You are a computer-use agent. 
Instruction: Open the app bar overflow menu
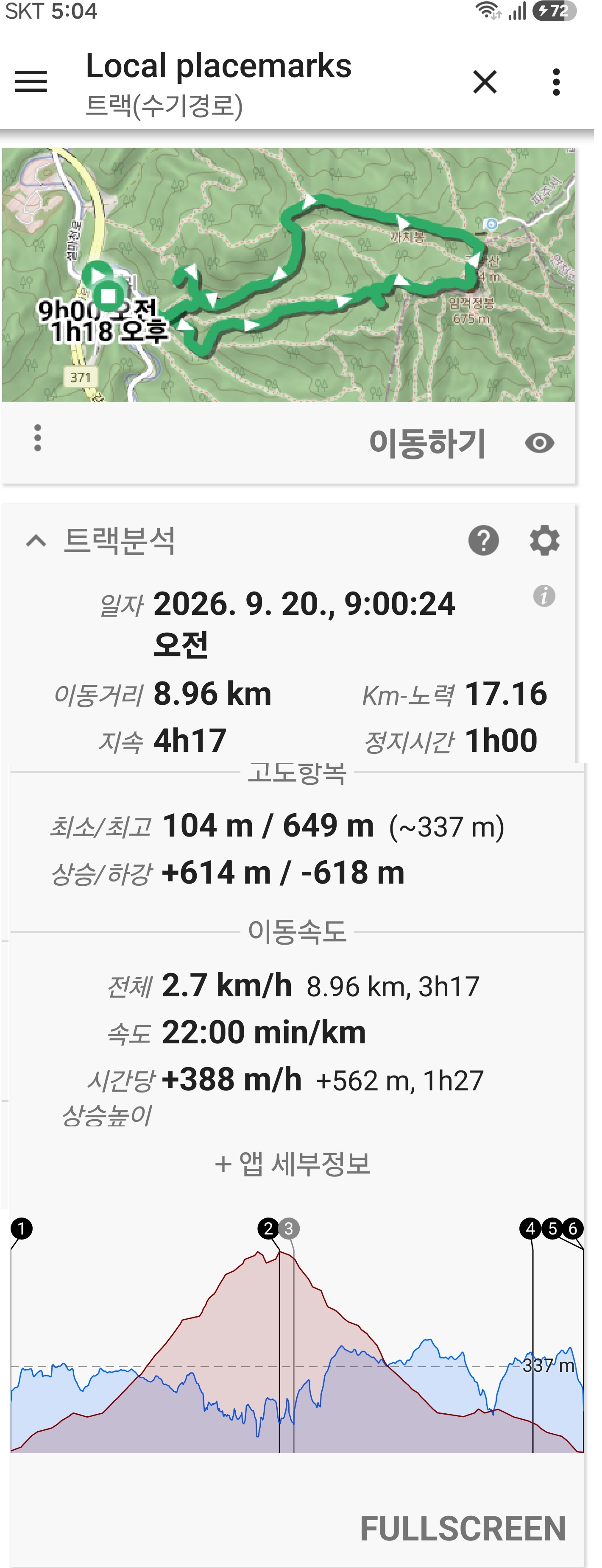(556, 81)
